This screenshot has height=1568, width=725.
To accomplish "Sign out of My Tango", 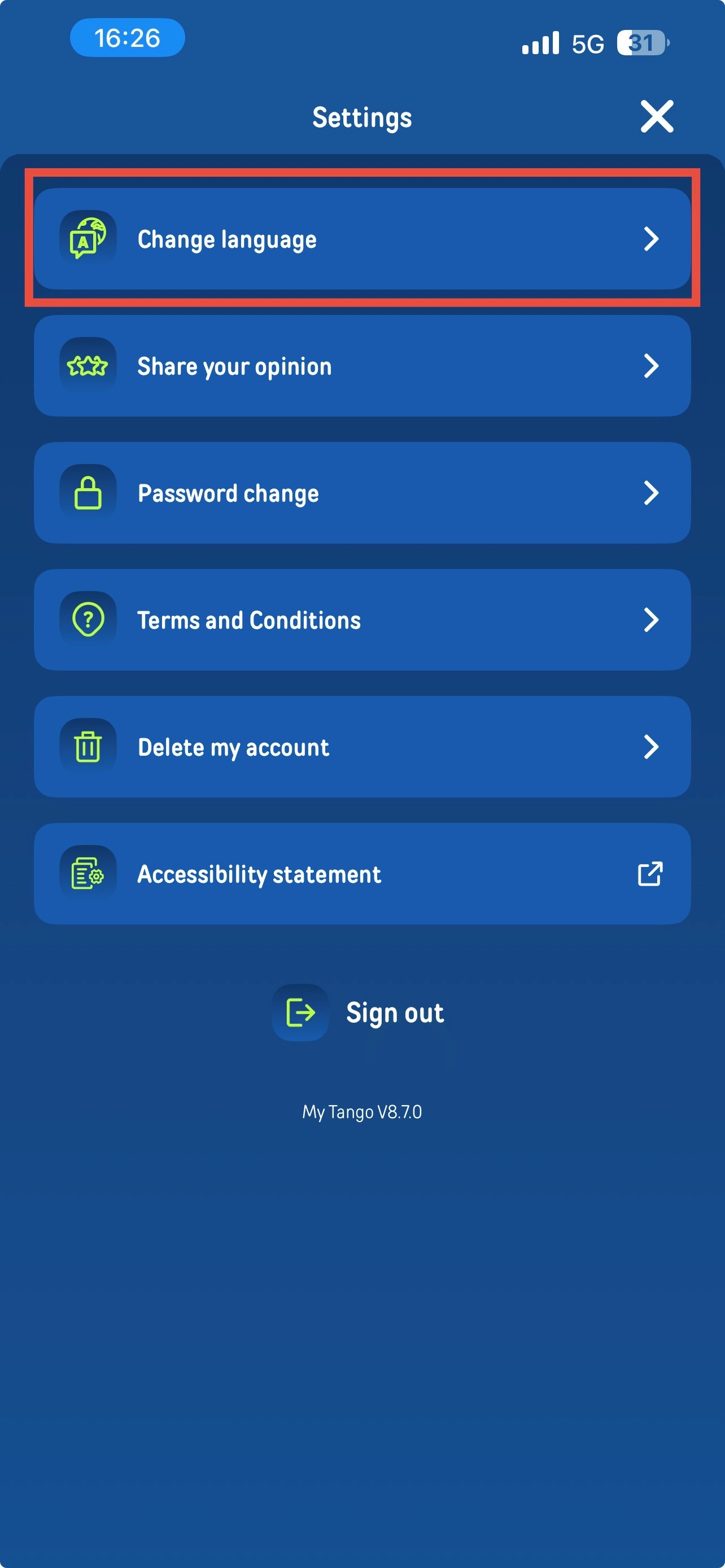I will tap(359, 1013).
